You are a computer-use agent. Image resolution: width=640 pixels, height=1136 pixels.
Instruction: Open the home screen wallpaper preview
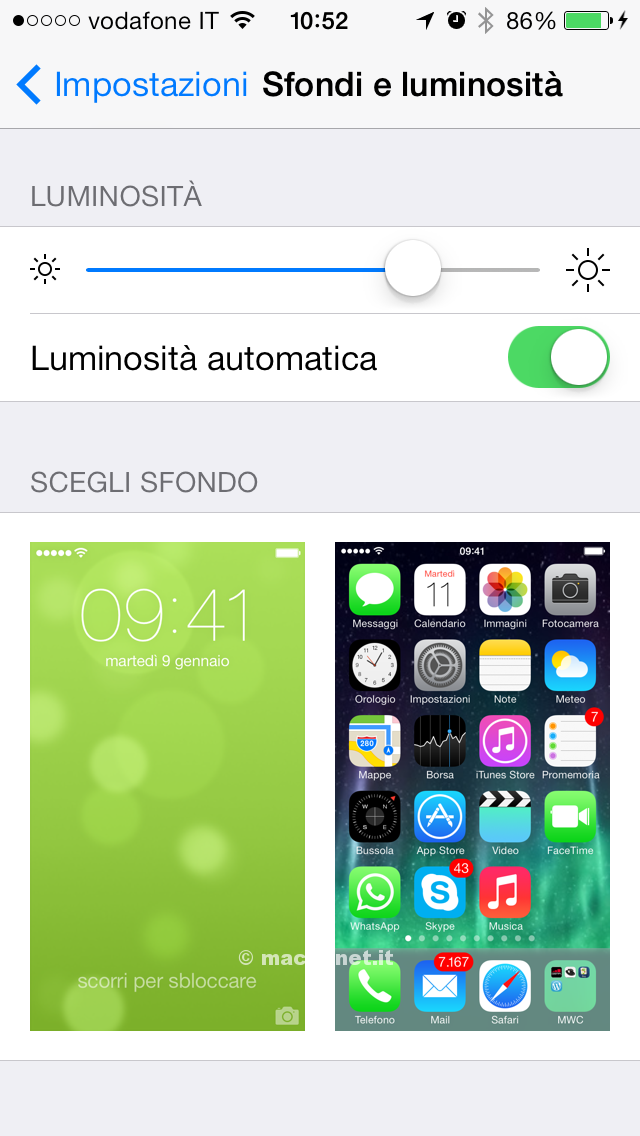point(472,786)
